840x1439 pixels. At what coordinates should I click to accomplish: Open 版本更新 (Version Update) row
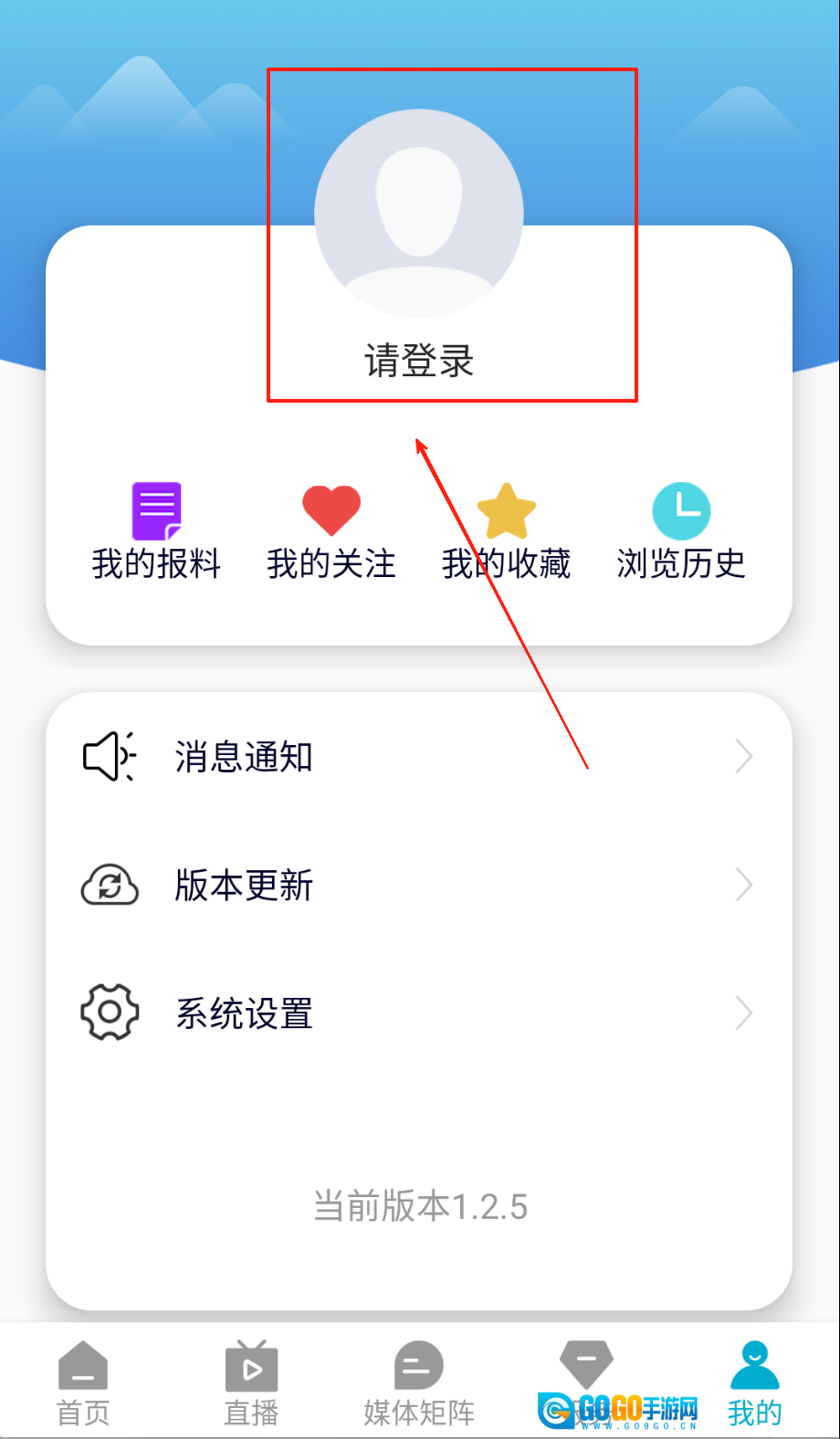click(x=418, y=885)
